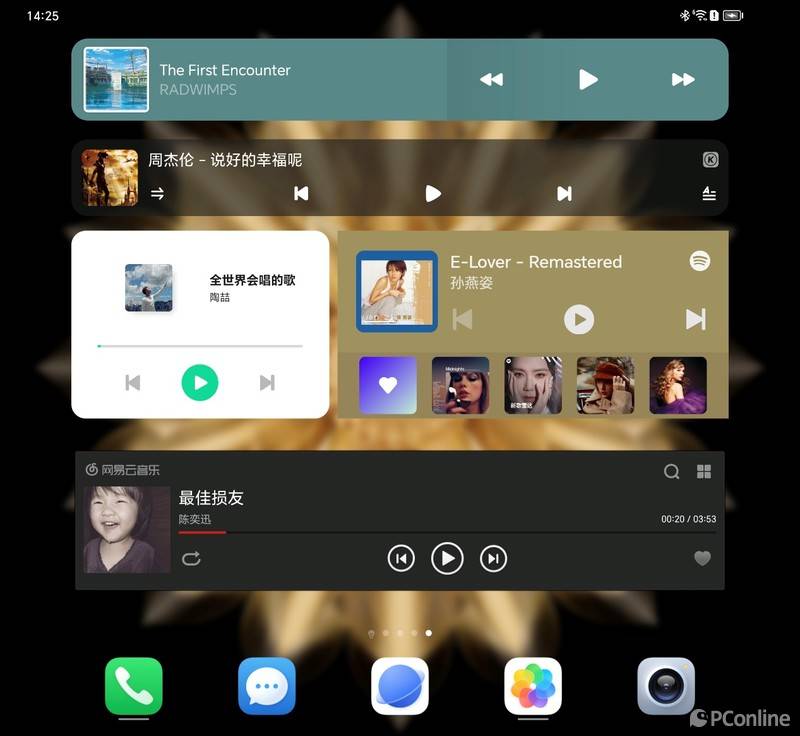Search in 网易云音乐 widget
Screen dimensions: 800x736
[x=672, y=471]
